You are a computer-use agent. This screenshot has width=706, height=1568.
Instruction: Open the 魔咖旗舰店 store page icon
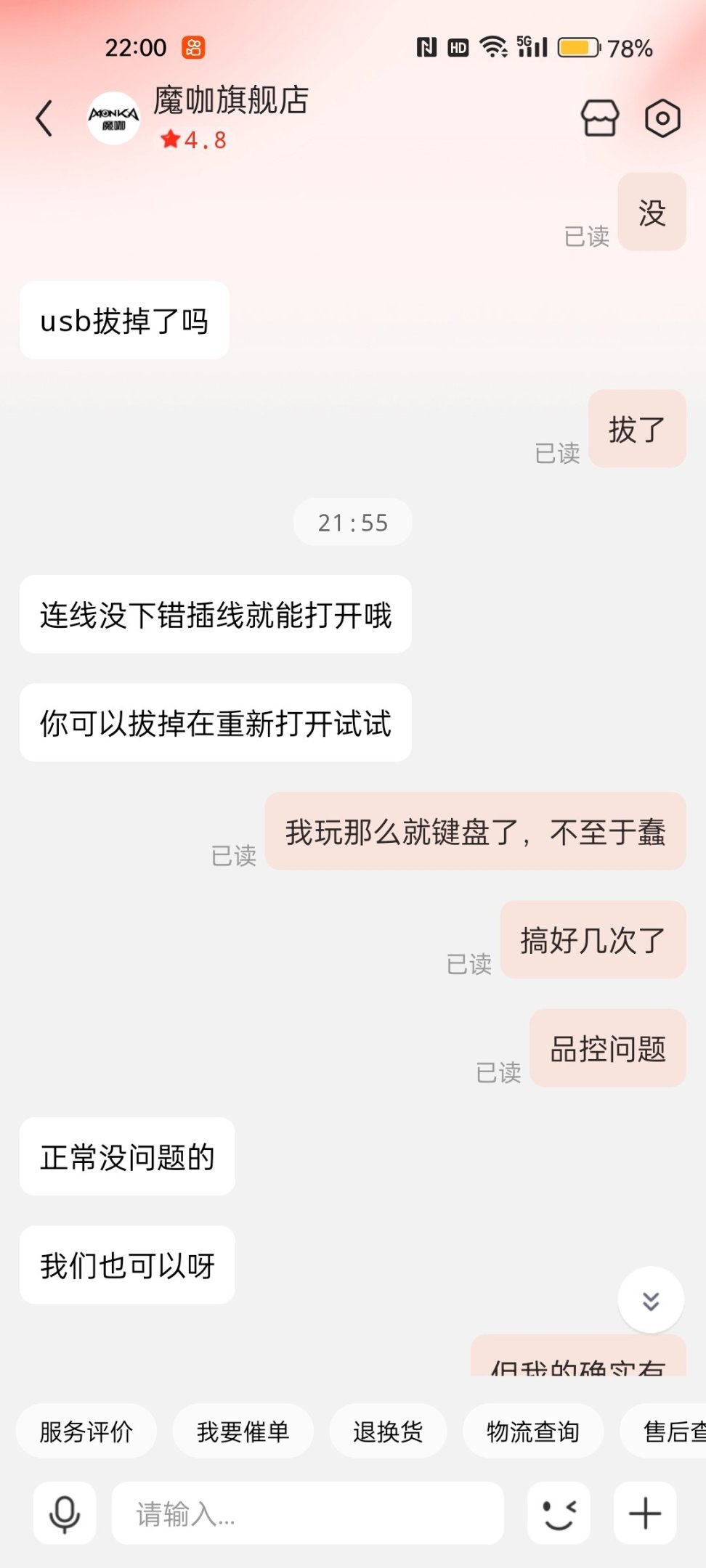(600, 118)
